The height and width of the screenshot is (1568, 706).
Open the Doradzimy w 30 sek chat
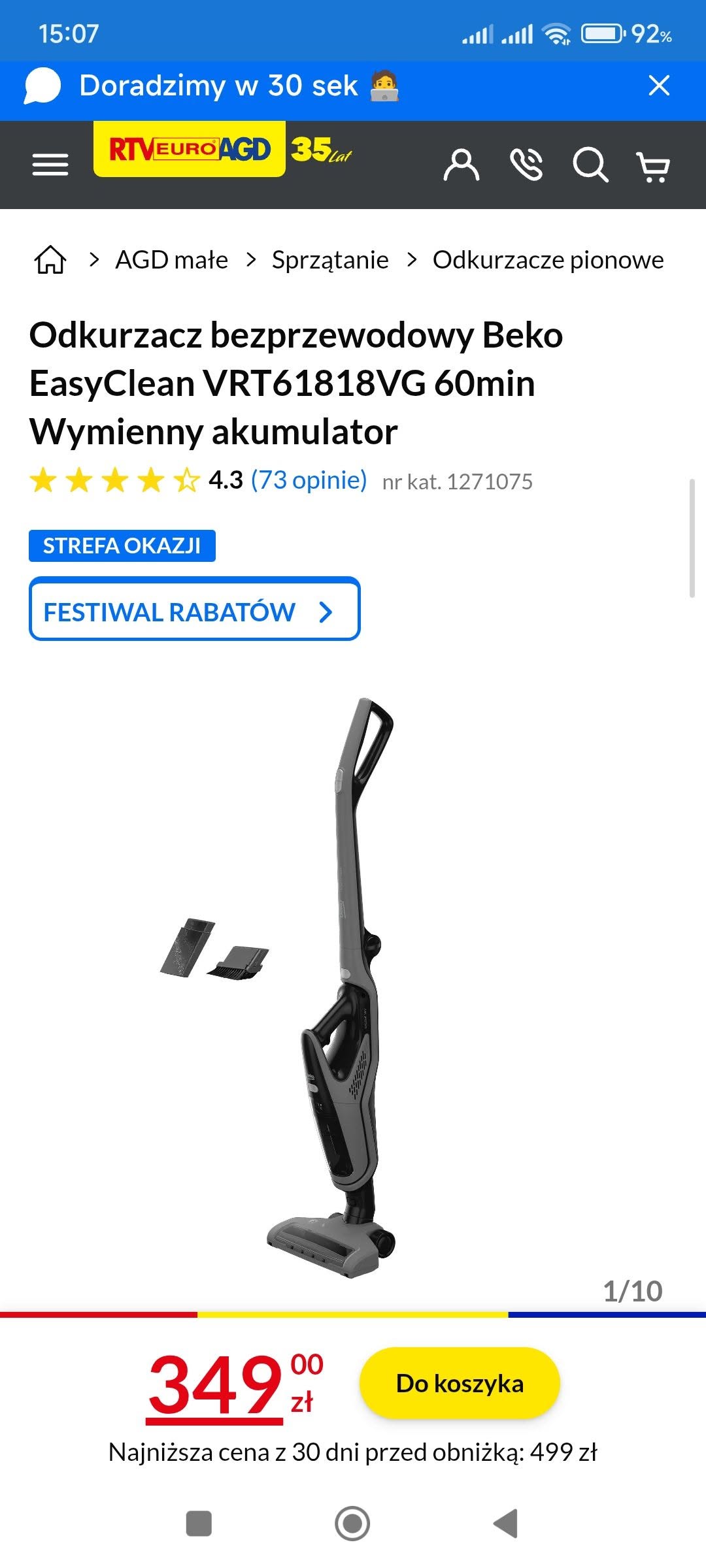point(219,86)
